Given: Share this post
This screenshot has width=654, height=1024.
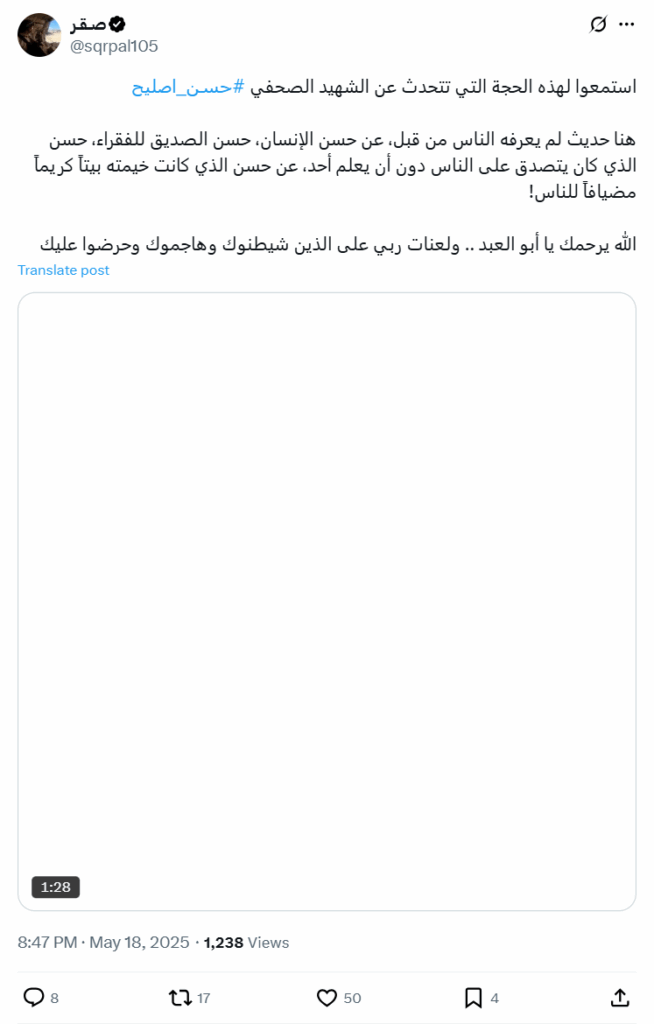Looking at the screenshot, I should [x=619, y=997].
